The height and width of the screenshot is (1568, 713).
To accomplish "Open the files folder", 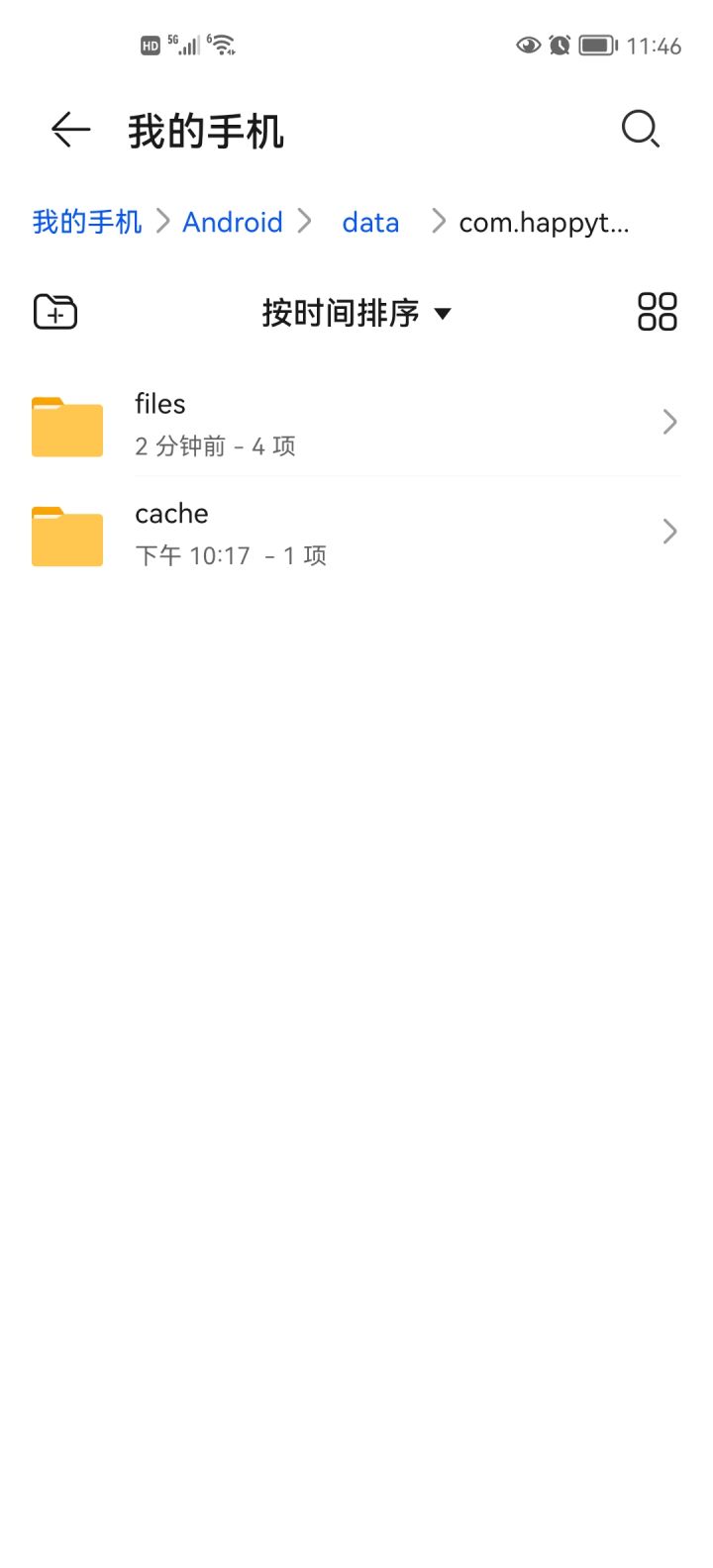I will click(x=356, y=423).
